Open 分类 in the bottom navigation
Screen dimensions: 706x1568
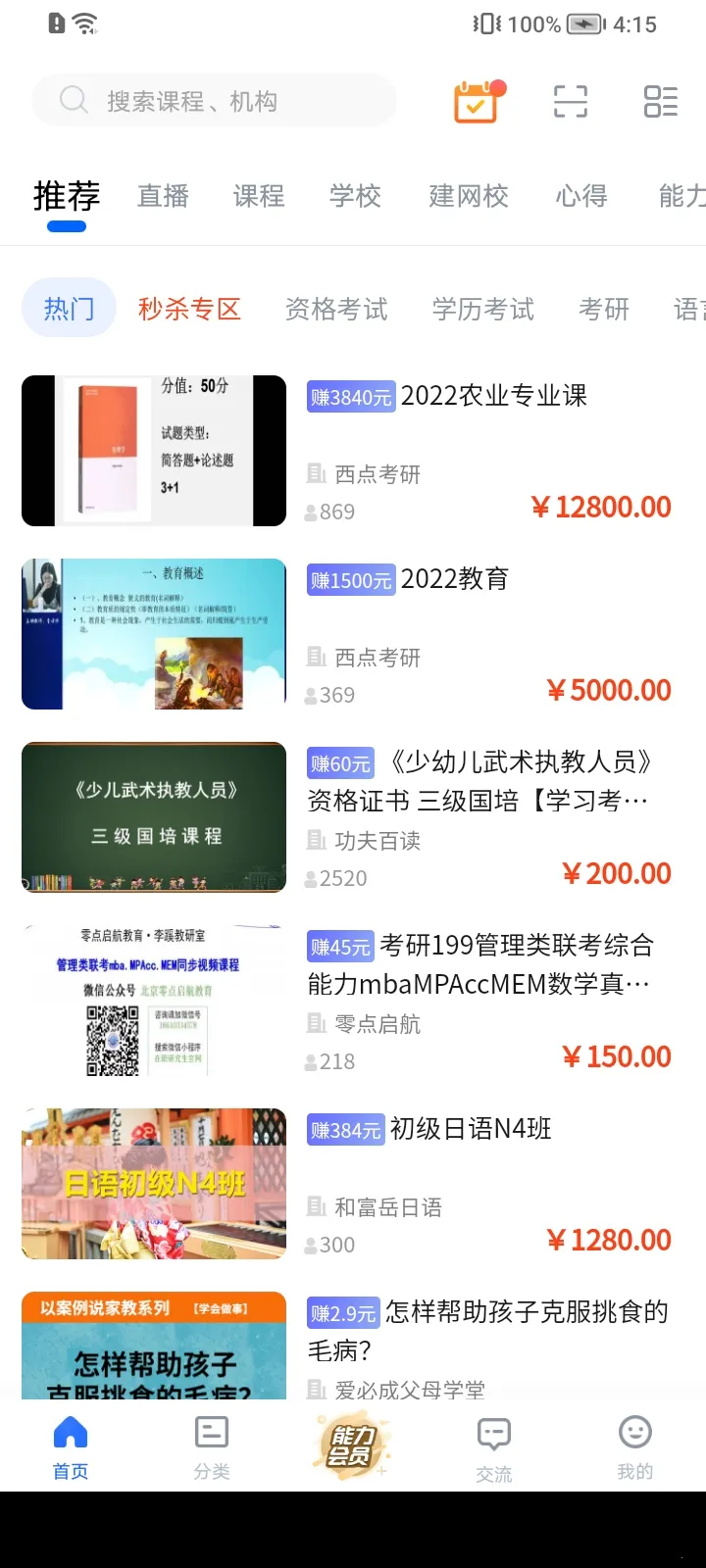(212, 1446)
